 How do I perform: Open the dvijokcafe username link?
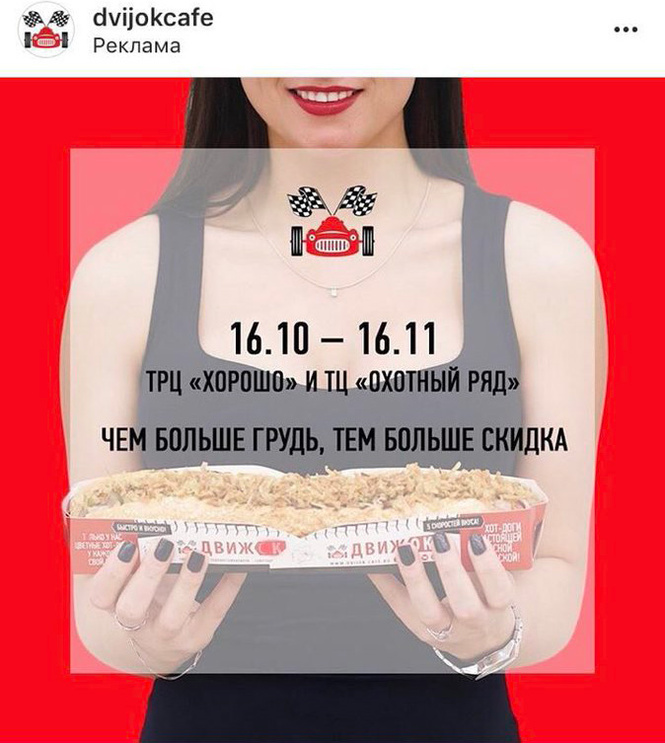pyautogui.click(x=152, y=19)
